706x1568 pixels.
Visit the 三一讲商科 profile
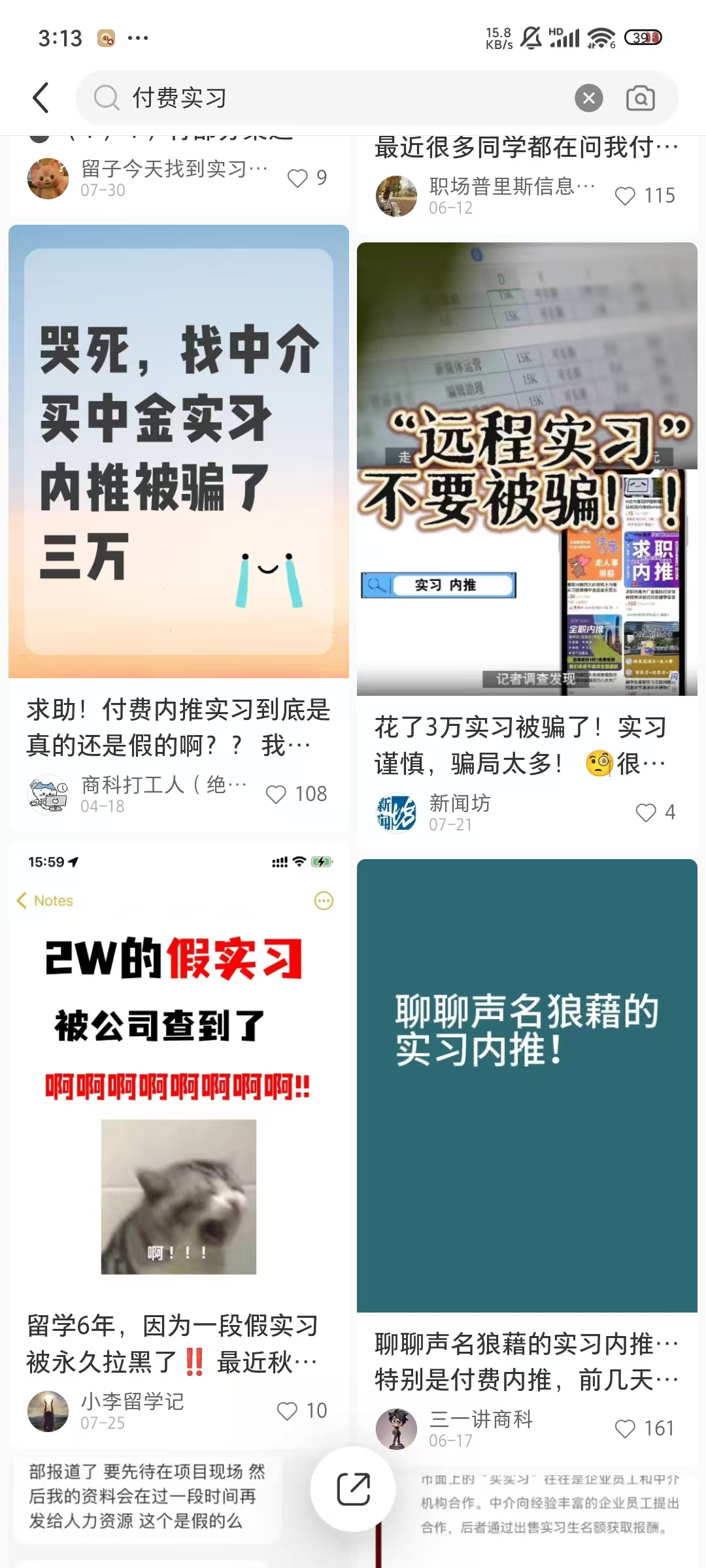(x=396, y=1429)
